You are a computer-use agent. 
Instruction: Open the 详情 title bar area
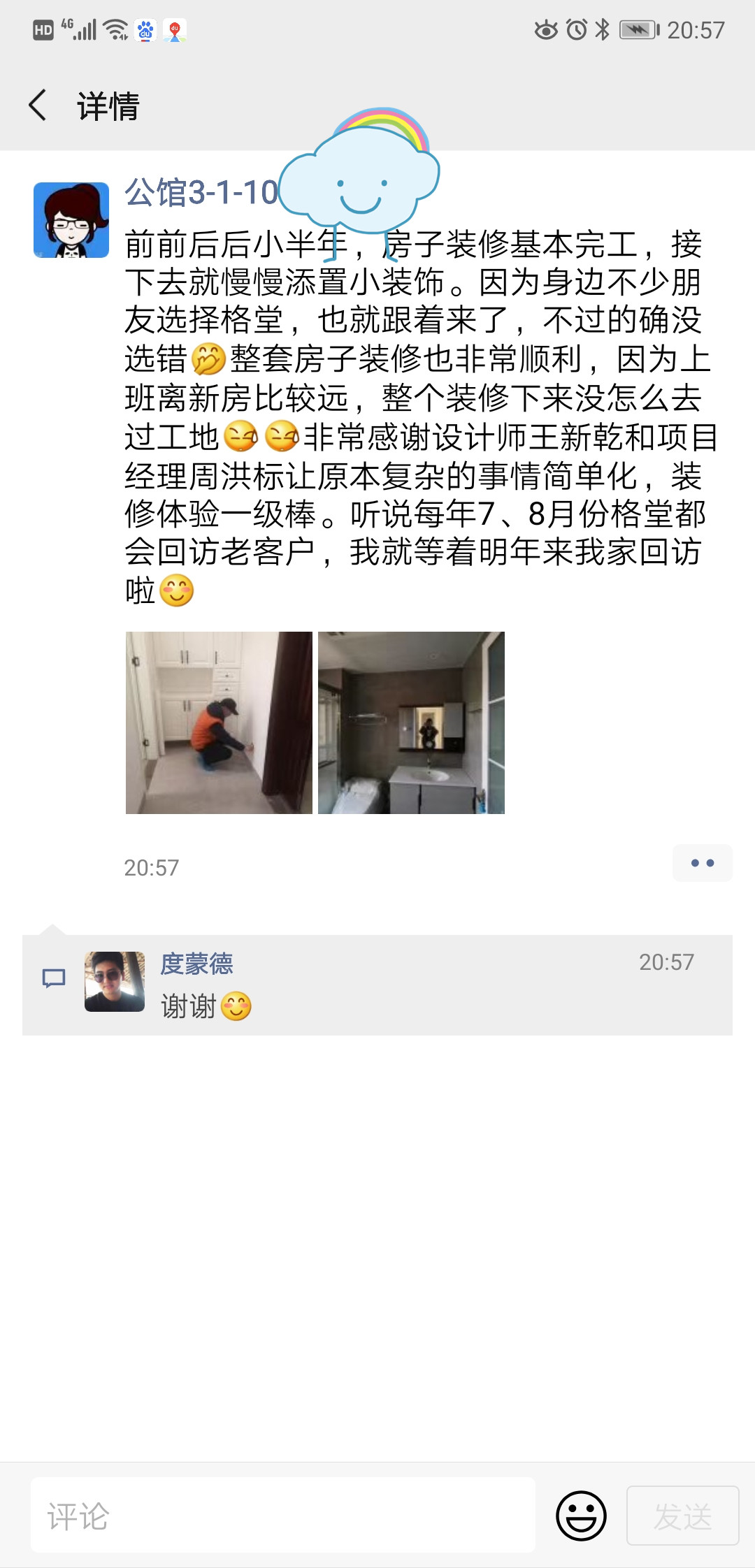pos(108,106)
